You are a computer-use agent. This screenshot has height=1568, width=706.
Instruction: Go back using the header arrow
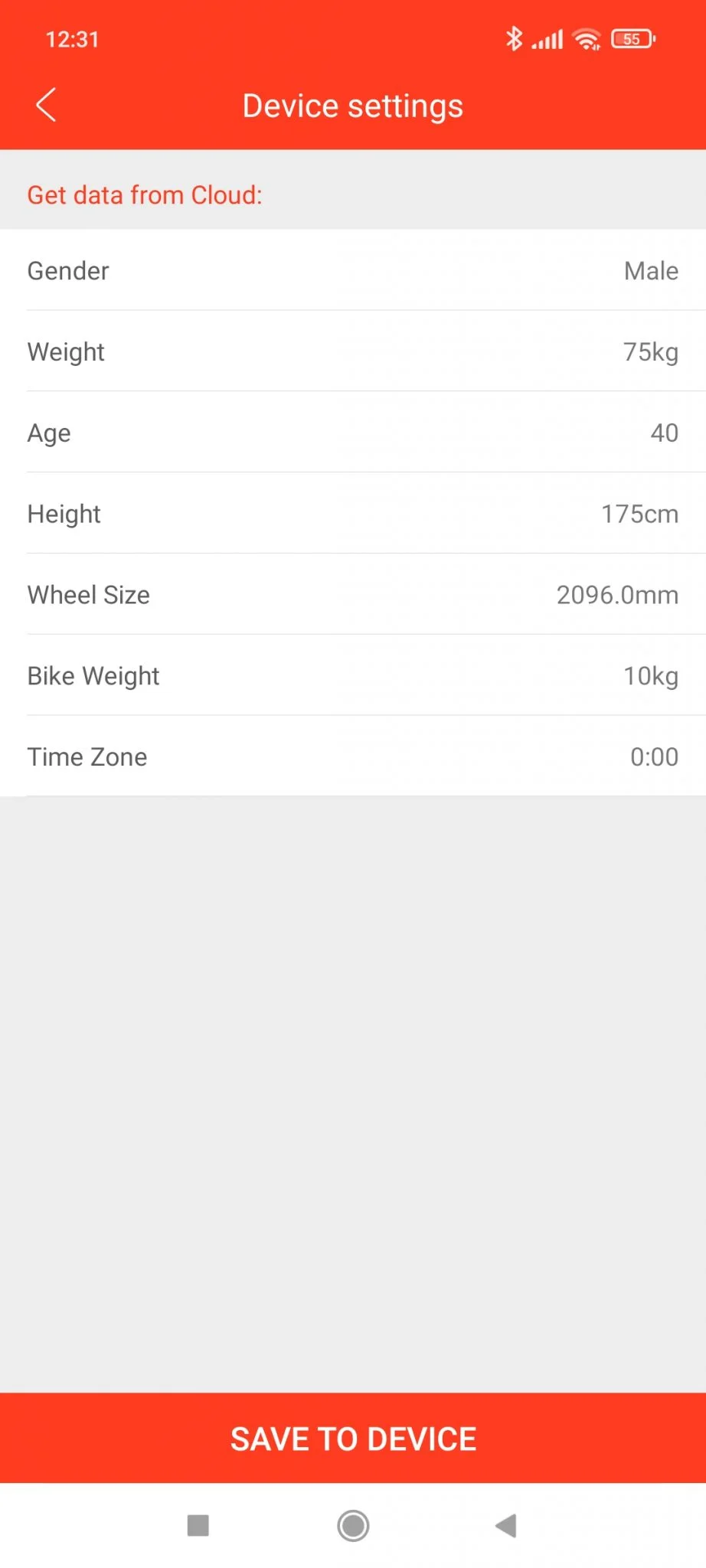point(46,106)
